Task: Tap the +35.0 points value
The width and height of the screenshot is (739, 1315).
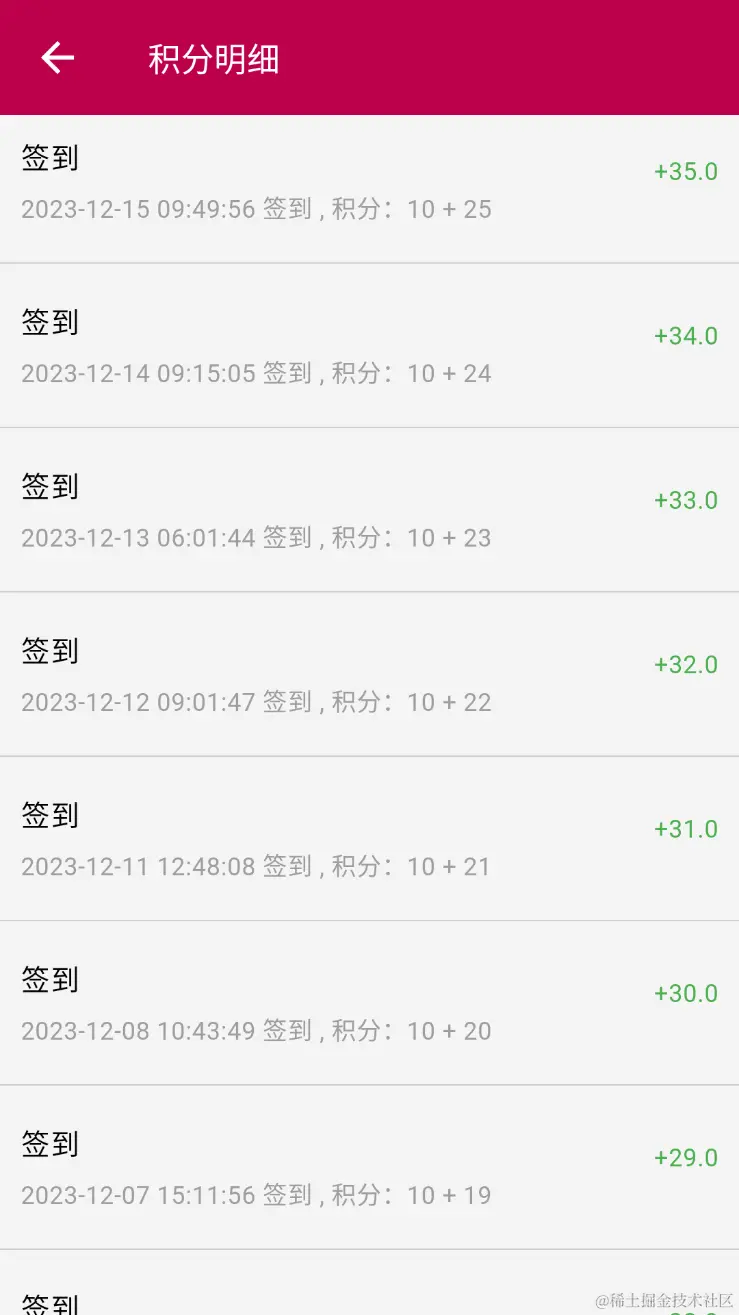Action: (685, 171)
